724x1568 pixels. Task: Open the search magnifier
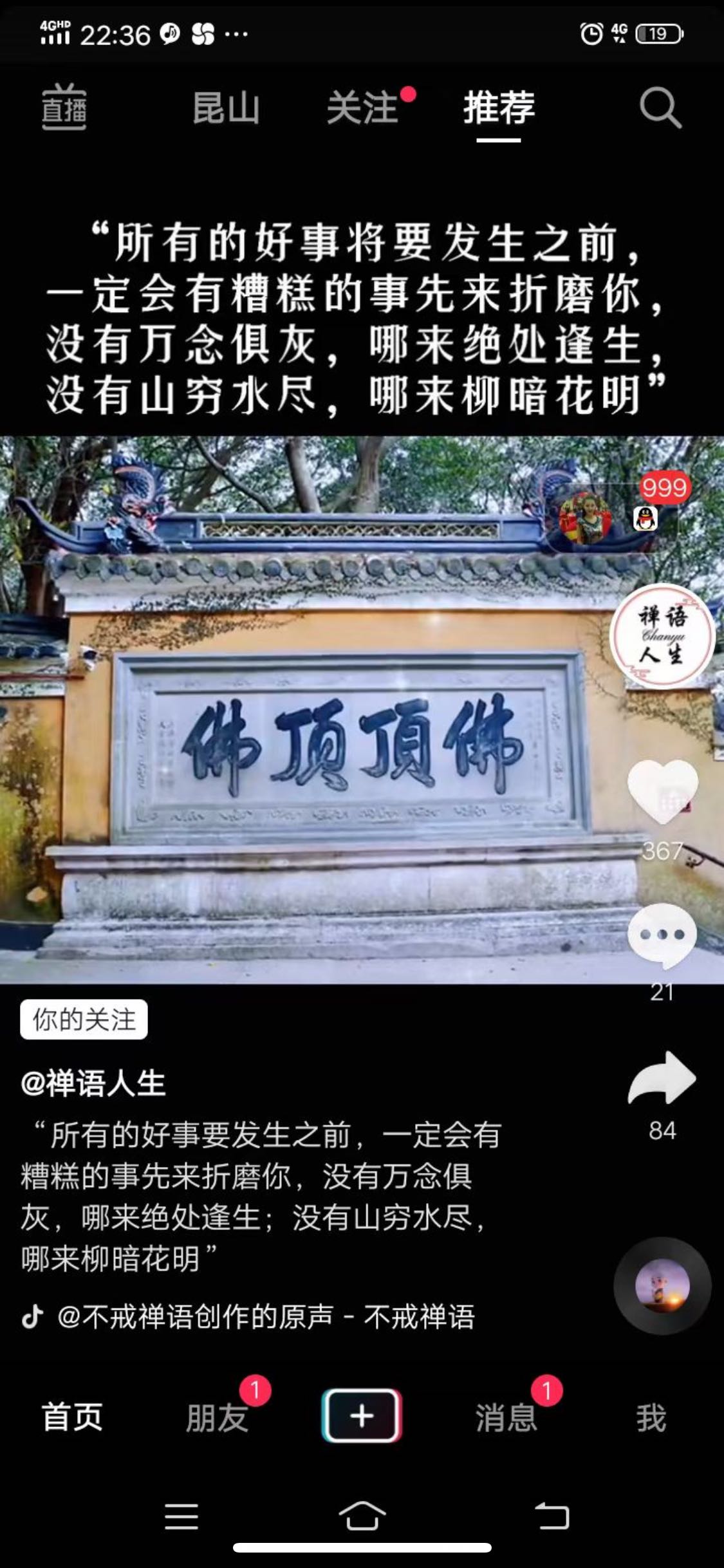(660, 108)
